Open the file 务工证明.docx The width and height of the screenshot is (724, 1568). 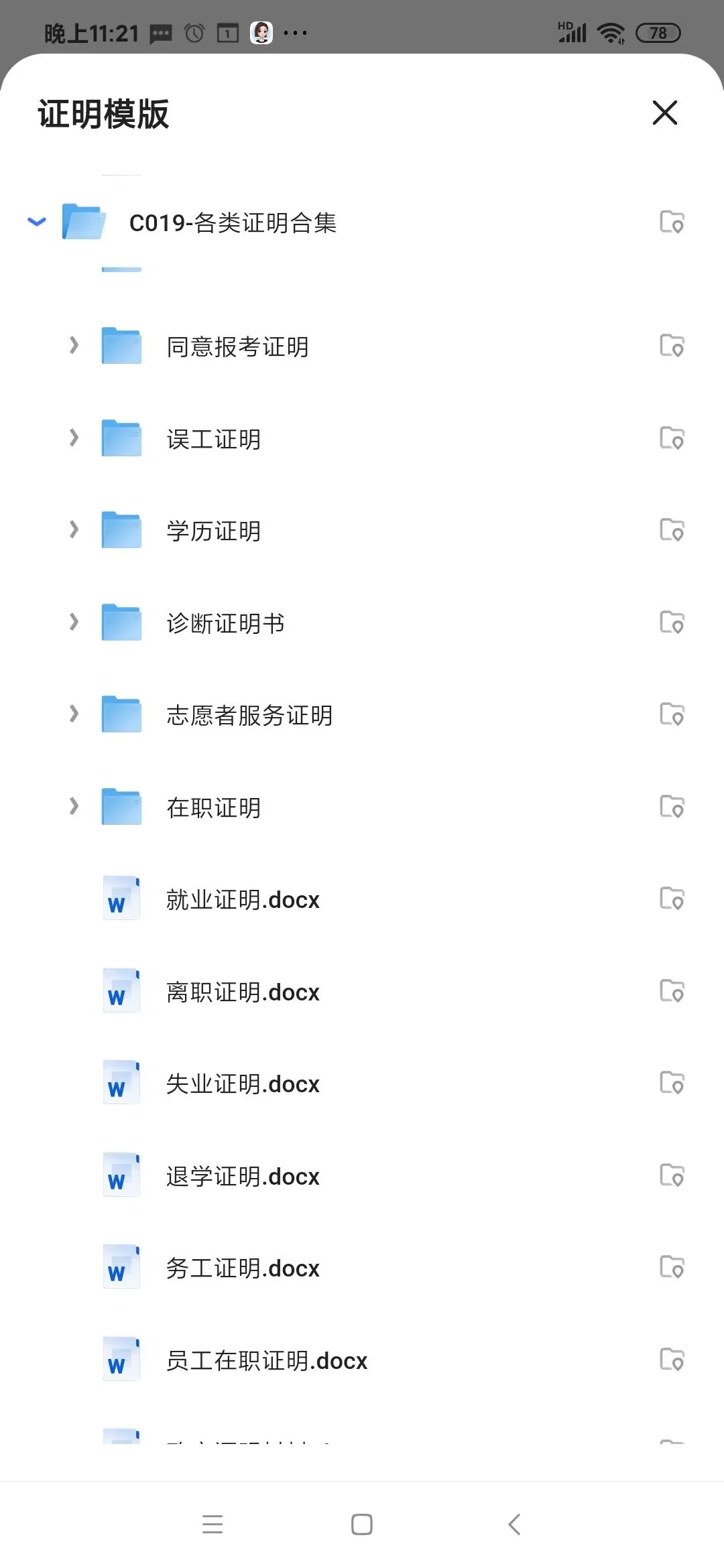[242, 1268]
